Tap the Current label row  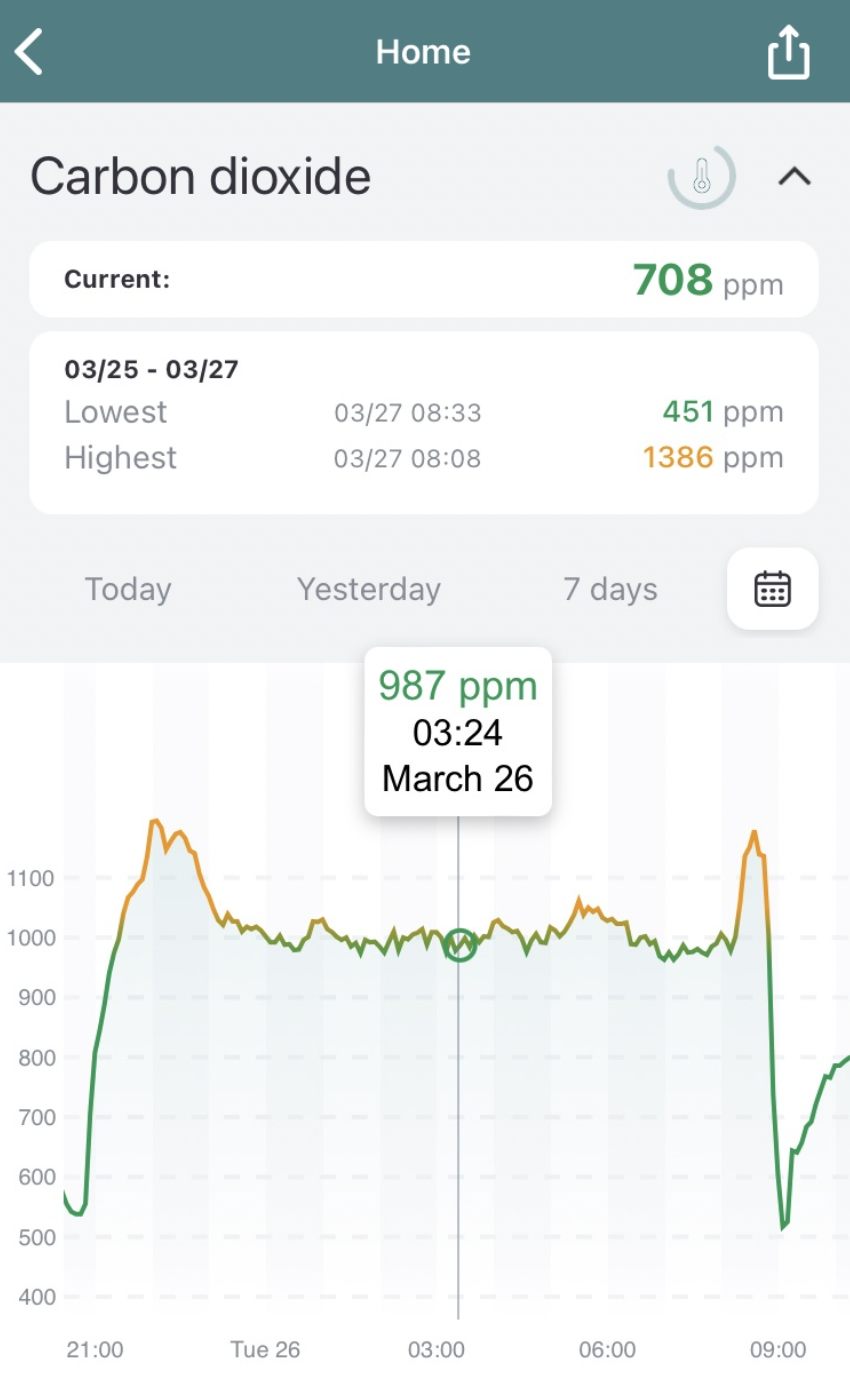point(116,280)
